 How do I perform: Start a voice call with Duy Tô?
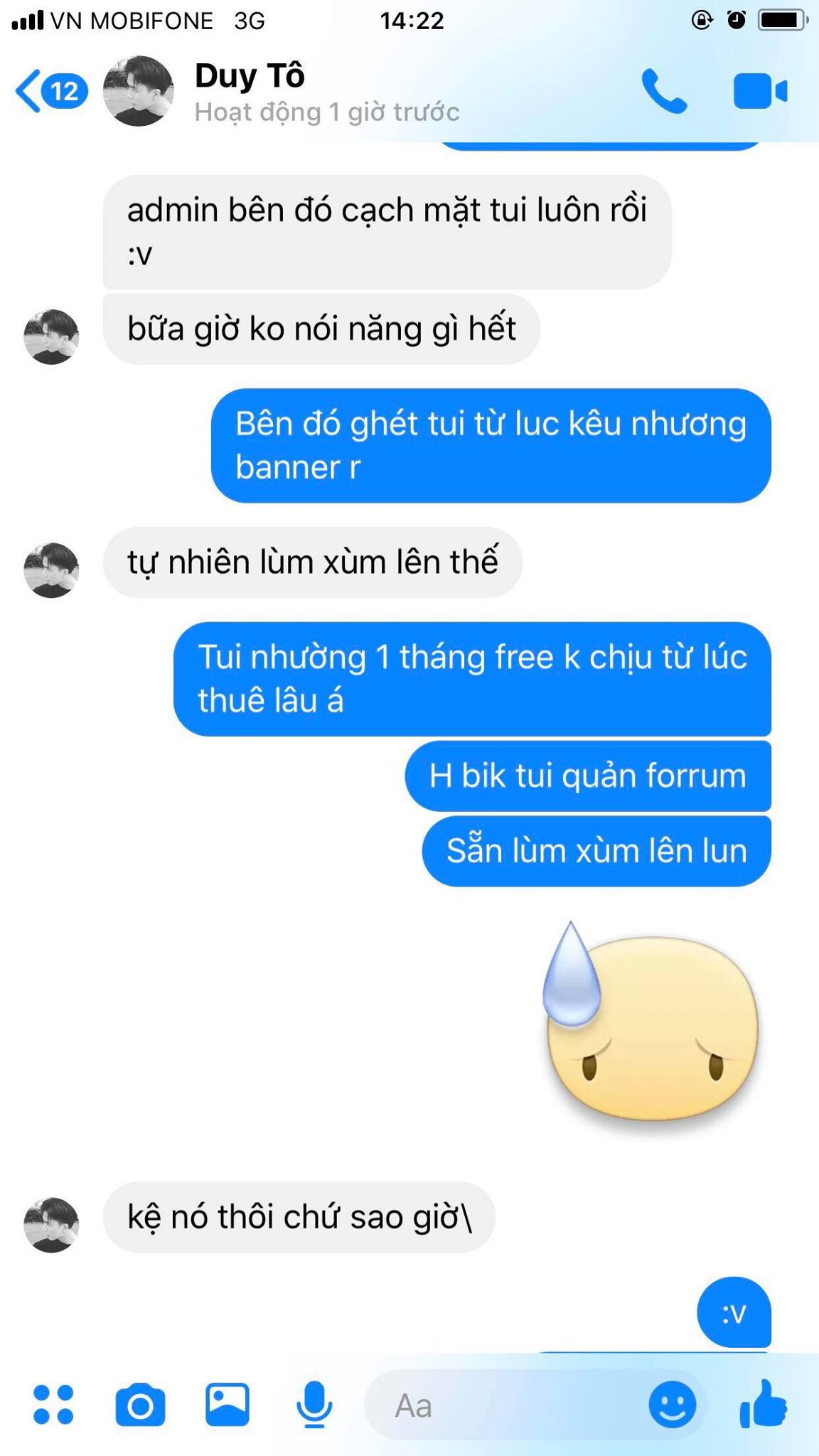pyautogui.click(x=664, y=91)
